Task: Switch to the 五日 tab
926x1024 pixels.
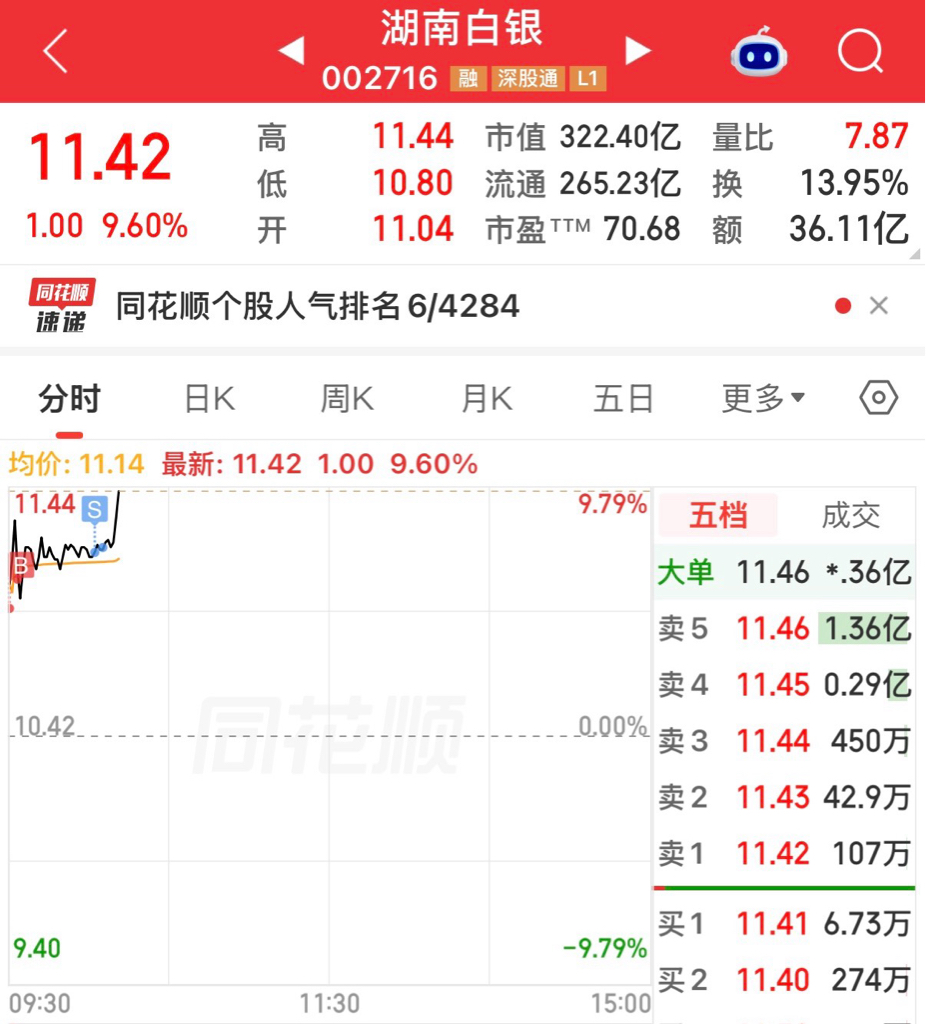Action: 623,398
